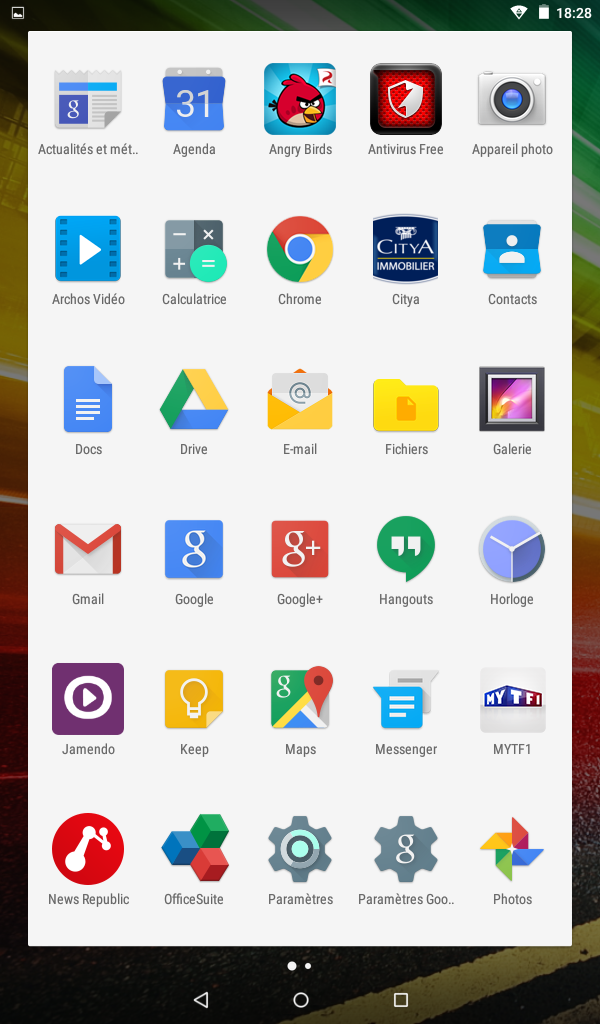The image size is (600, 1024).
Task: Open the E-mail app
Action: (x=300, y=400)
